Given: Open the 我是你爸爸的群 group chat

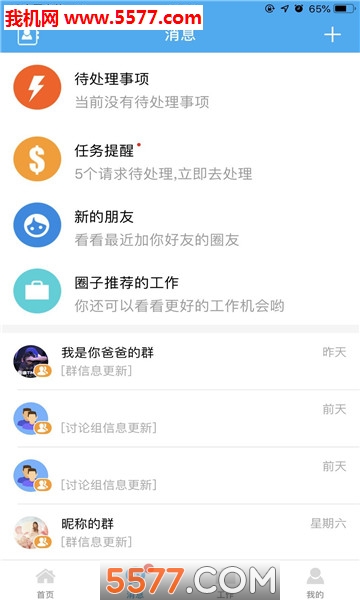Looking at the screenshot, I should point(180,361).
